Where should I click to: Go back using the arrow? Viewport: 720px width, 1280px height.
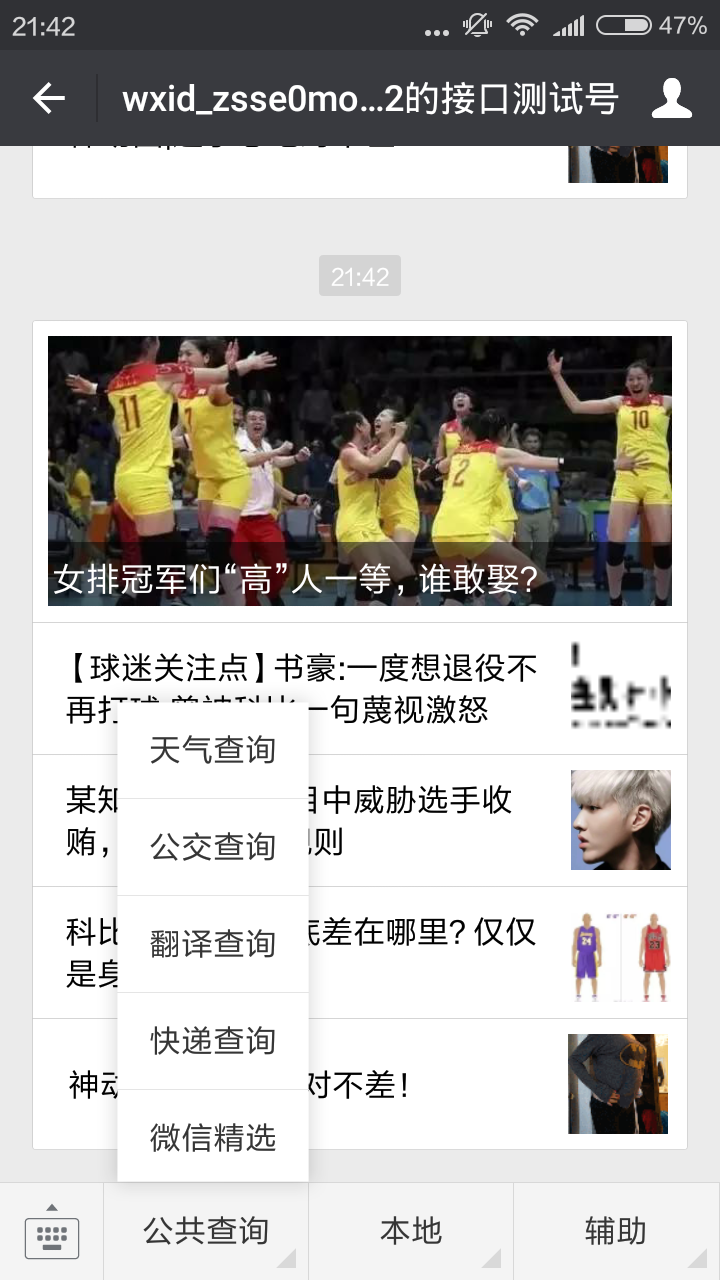[48, 98]
